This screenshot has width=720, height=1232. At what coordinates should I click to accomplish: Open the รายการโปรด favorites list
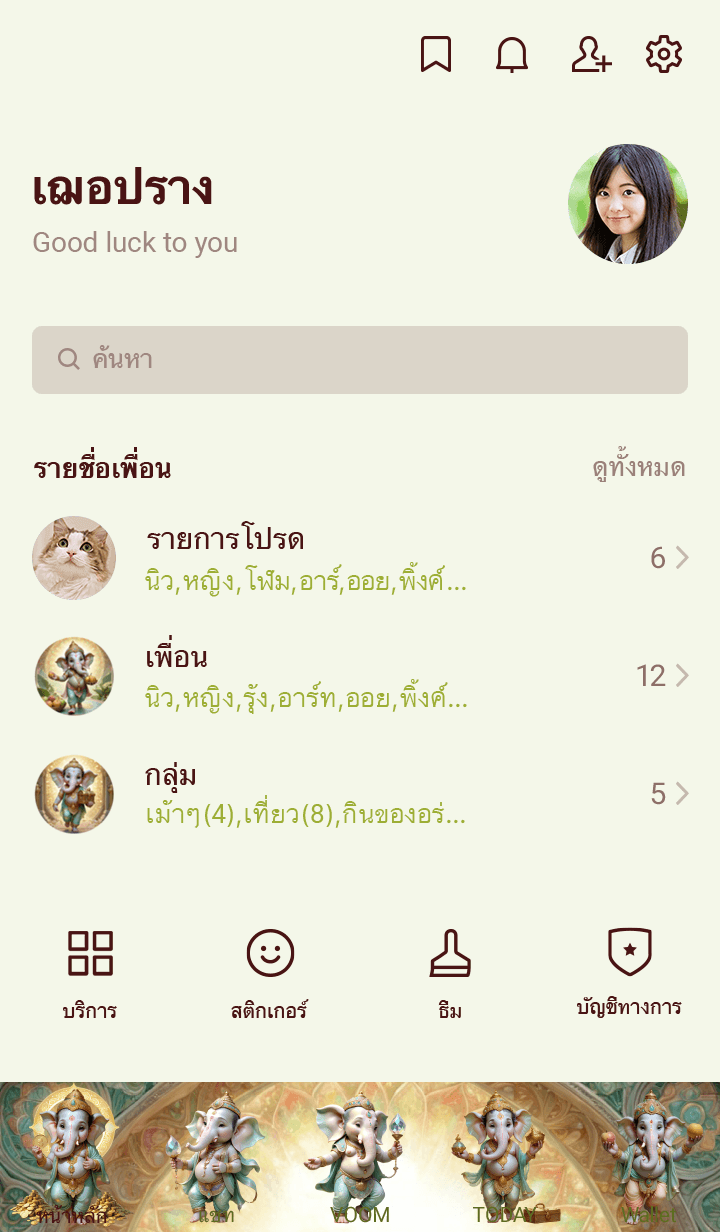[360, 558]
